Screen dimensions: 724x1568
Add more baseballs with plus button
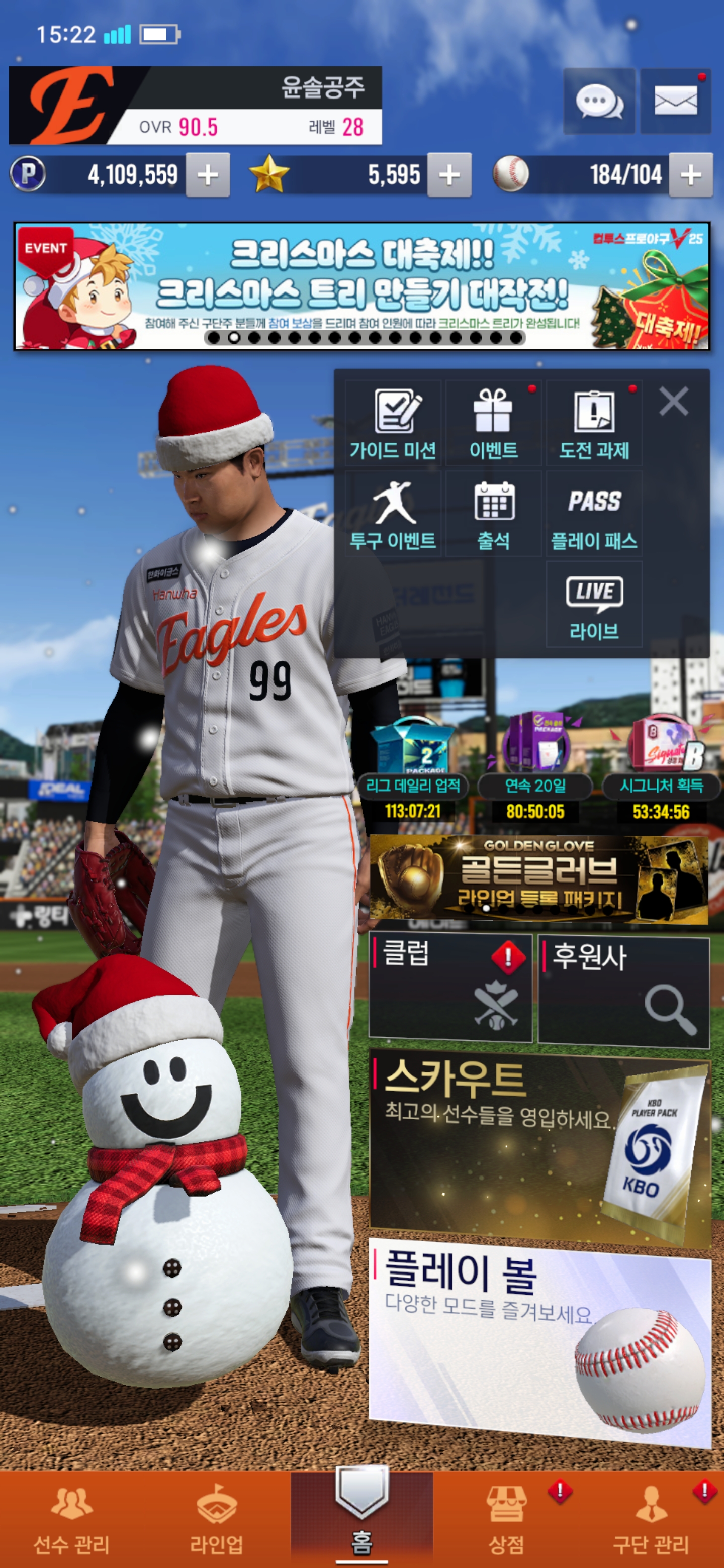coord(690,175)
